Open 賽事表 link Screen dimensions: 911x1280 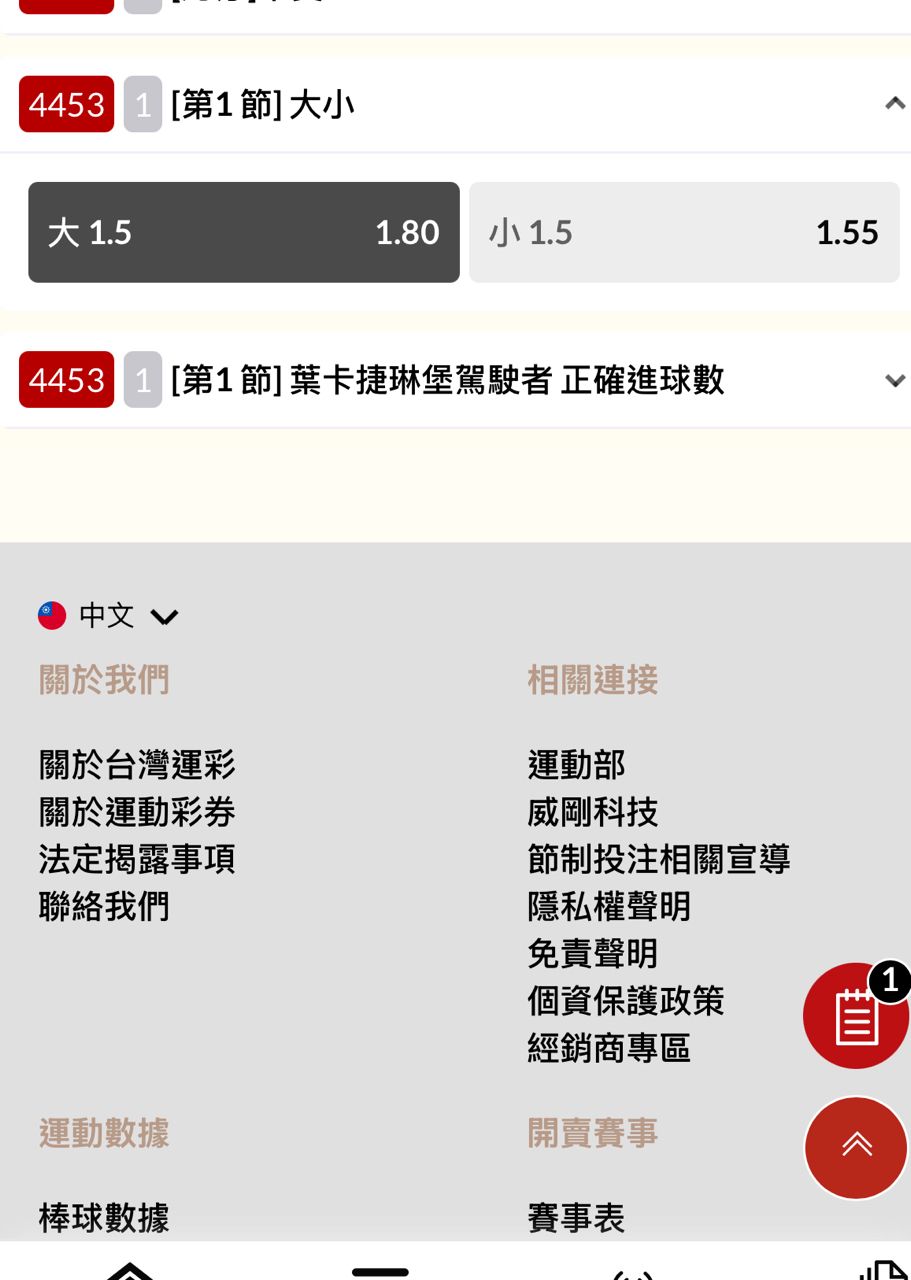[x=576, y=1217]
